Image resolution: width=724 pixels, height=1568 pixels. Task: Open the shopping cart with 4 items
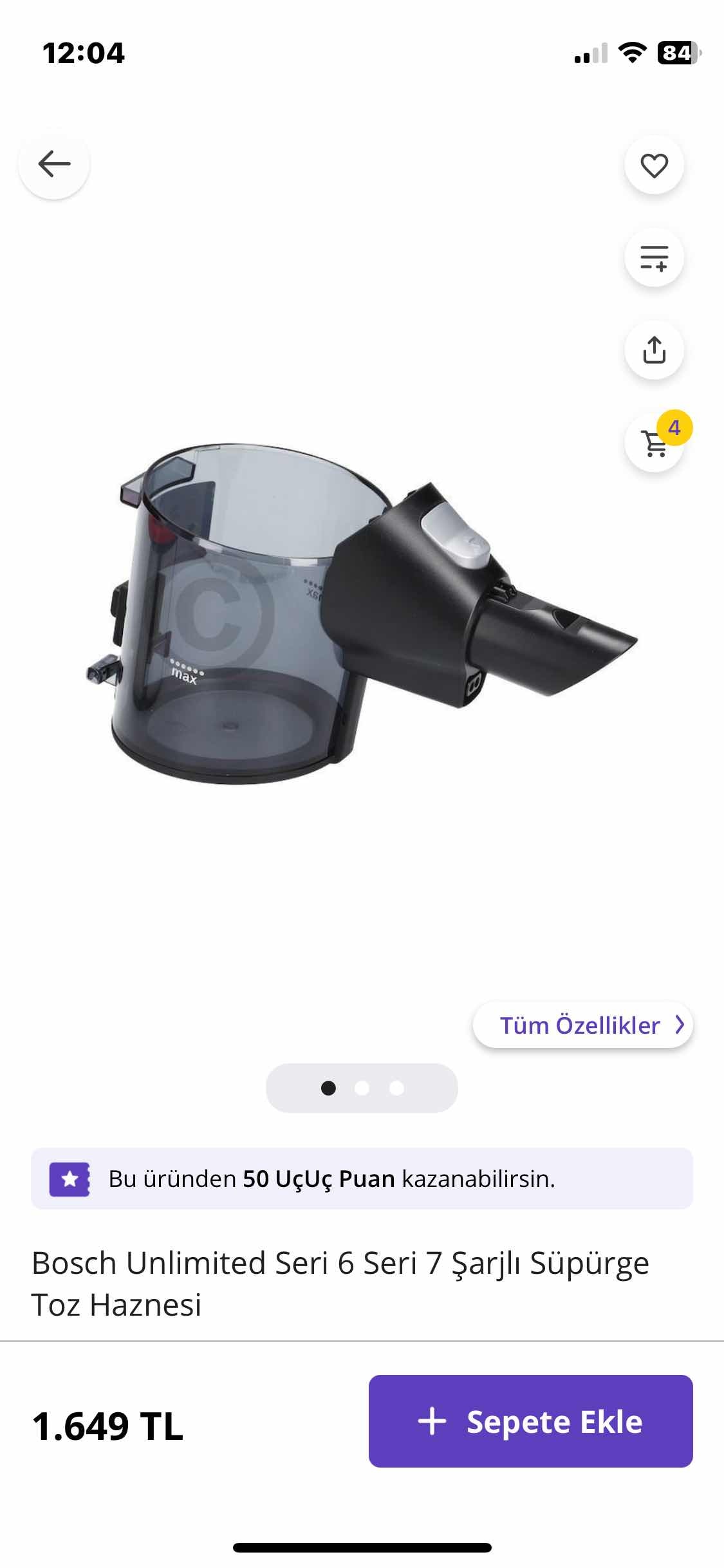pyautogui.click(x=655, y=443)
